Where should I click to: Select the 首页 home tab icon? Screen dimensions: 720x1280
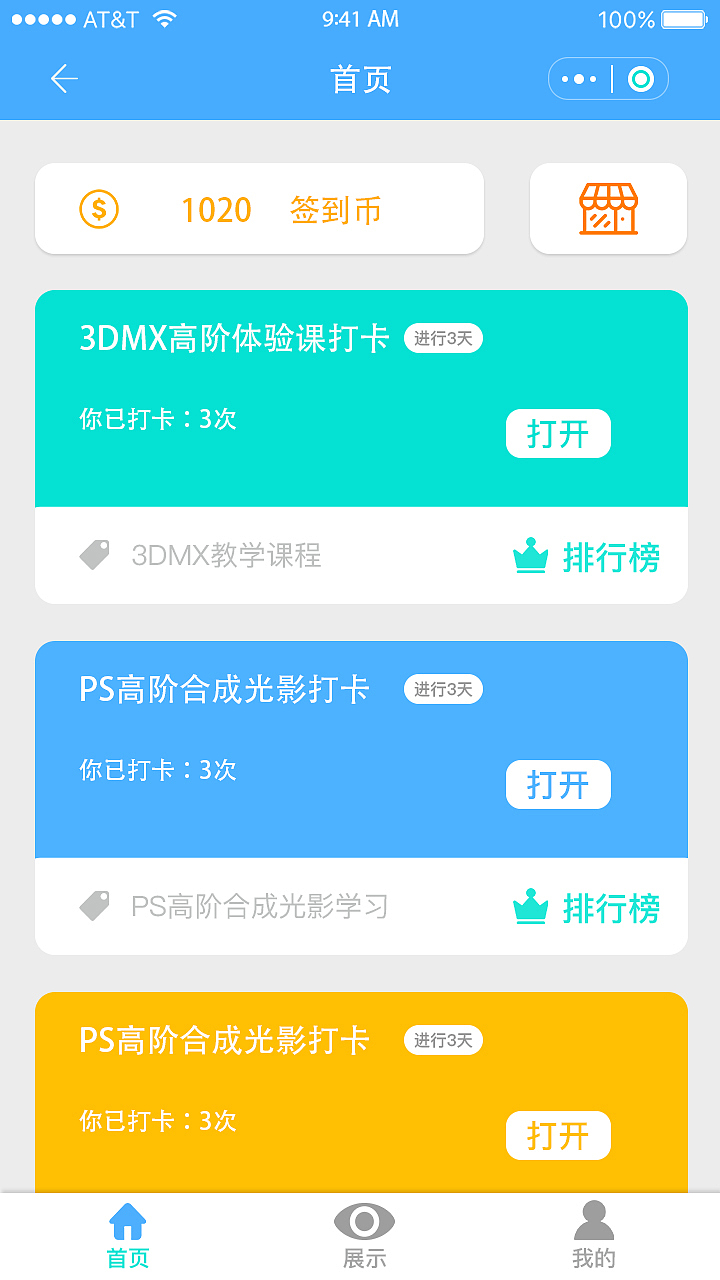[x=126, y=1222]
